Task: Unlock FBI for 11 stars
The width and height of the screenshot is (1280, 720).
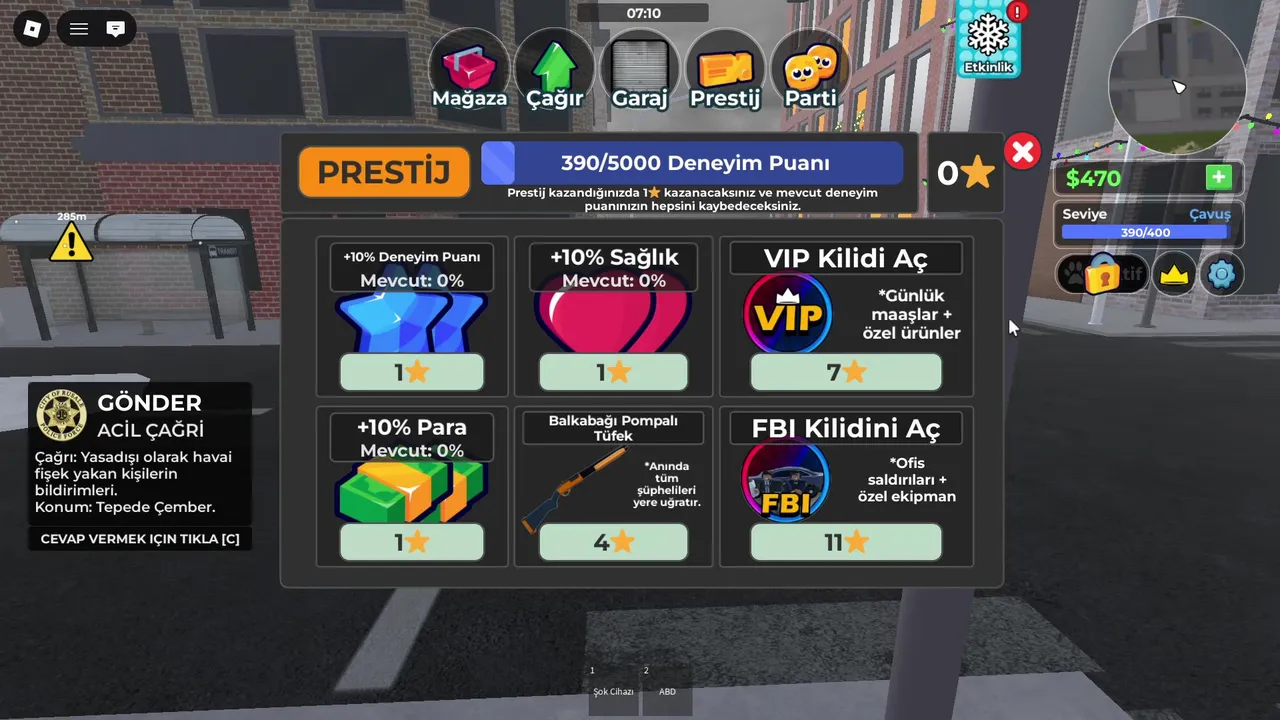Action: (845, 542)
